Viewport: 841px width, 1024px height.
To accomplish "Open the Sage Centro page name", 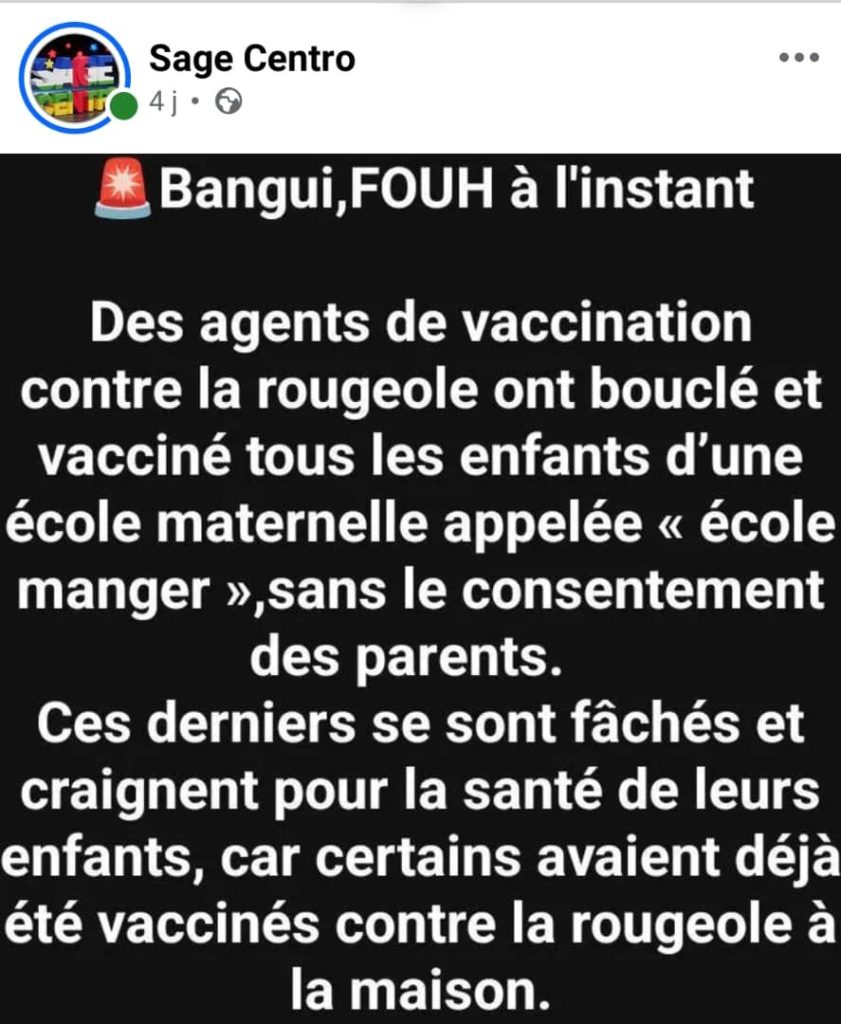I will click(252, 59).
